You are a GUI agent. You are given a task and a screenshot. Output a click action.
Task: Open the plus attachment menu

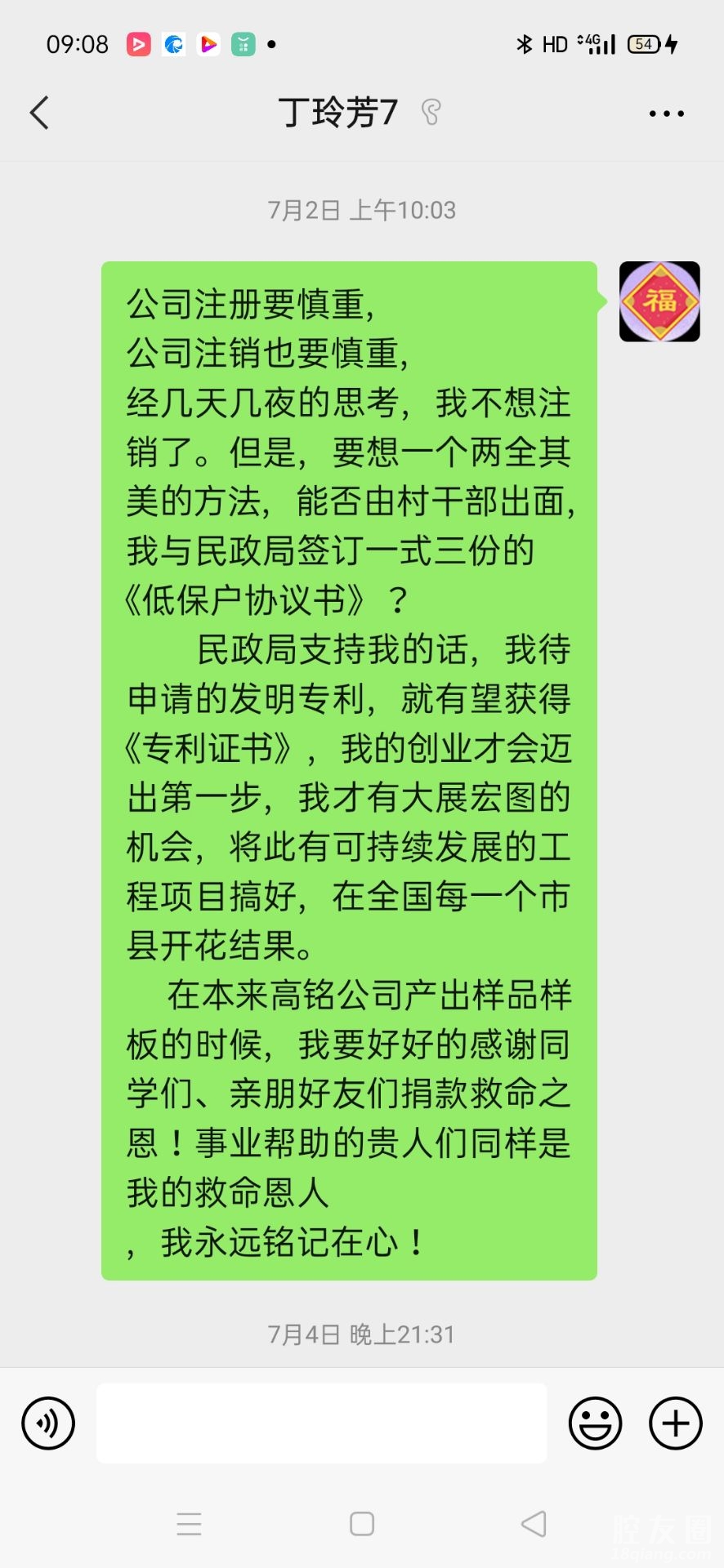(675, 1423)
